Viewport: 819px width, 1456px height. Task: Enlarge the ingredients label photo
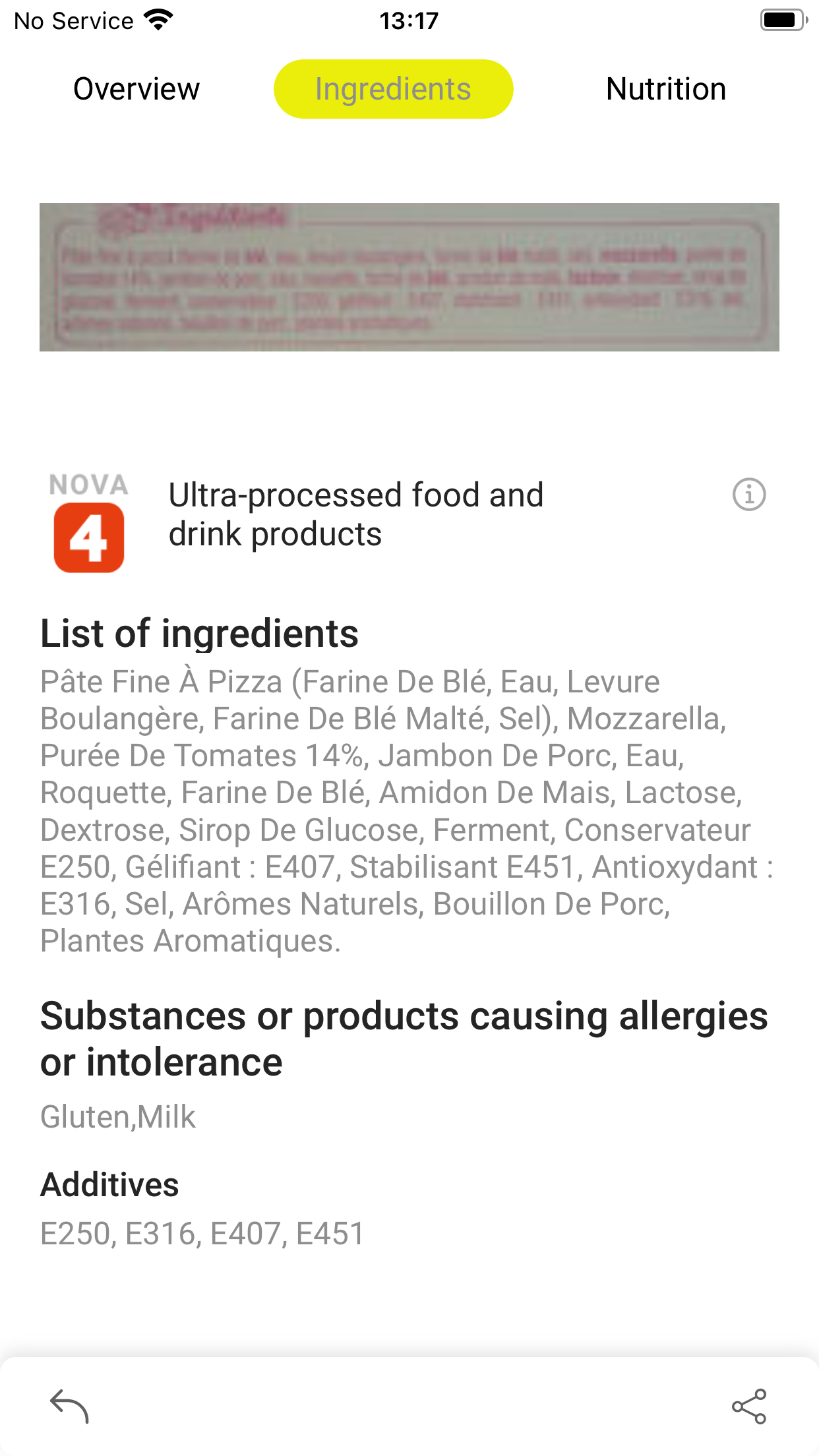409,277
